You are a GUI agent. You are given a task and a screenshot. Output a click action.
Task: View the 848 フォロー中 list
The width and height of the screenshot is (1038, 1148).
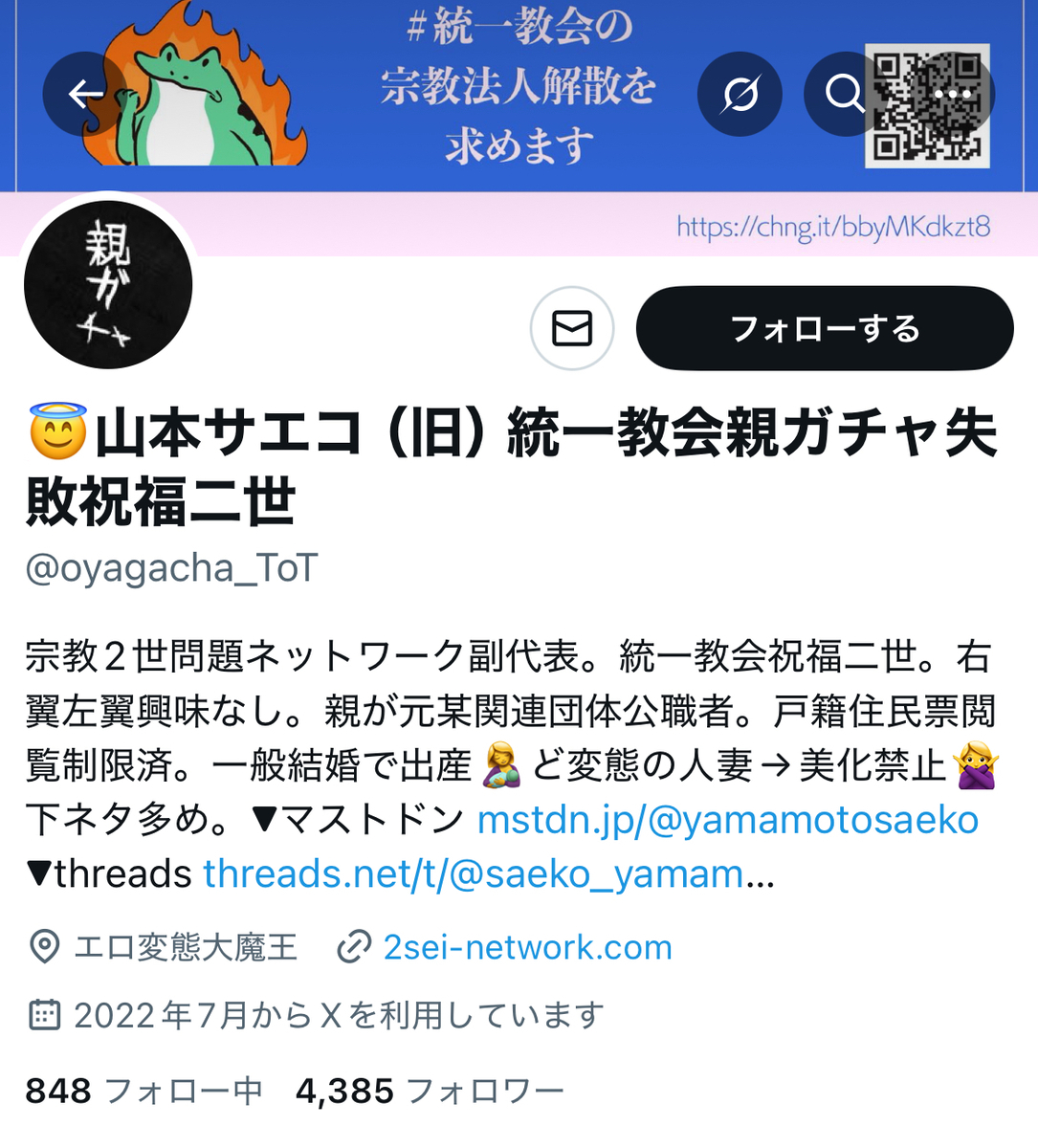144,1091
